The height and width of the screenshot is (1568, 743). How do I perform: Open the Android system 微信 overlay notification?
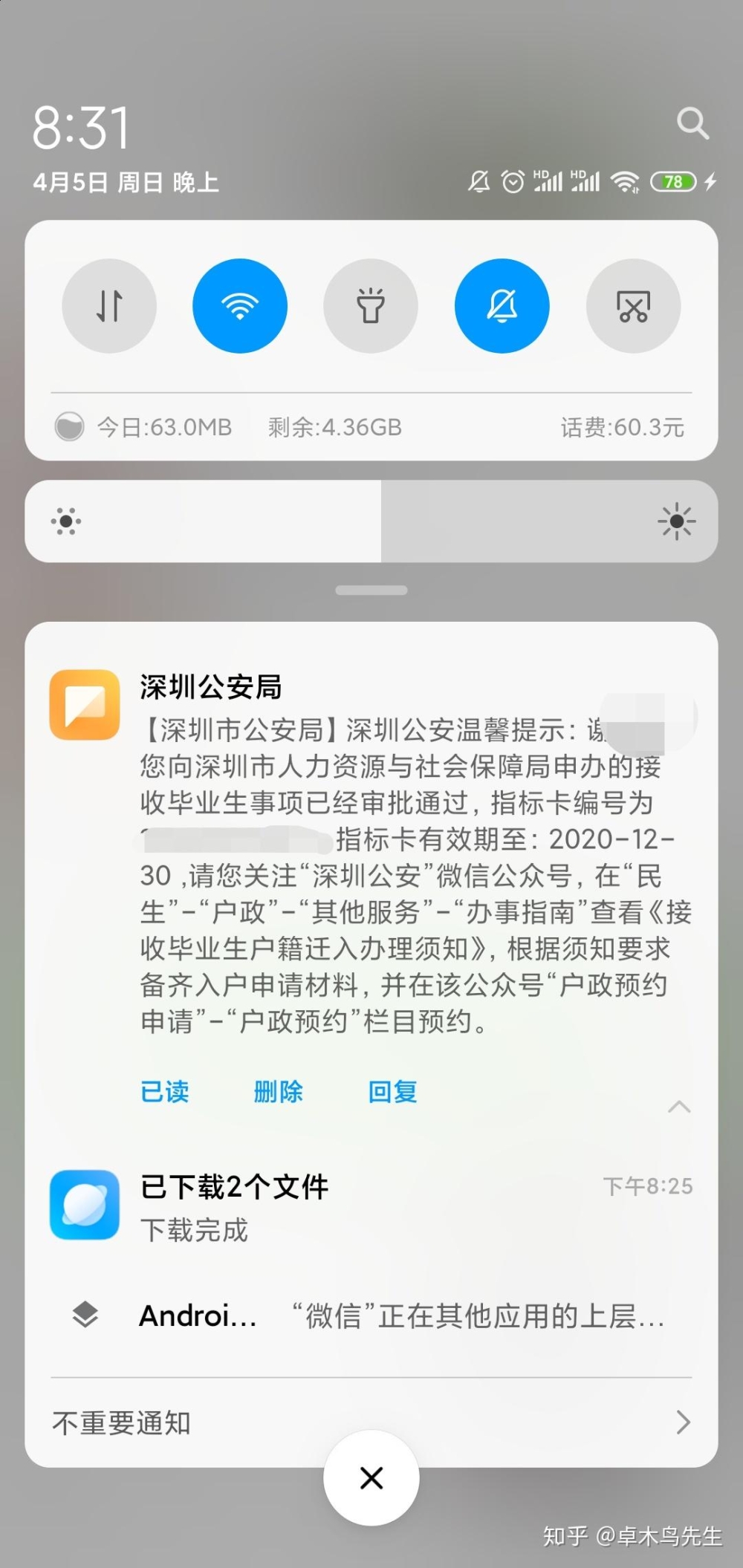coord(371,1315)
